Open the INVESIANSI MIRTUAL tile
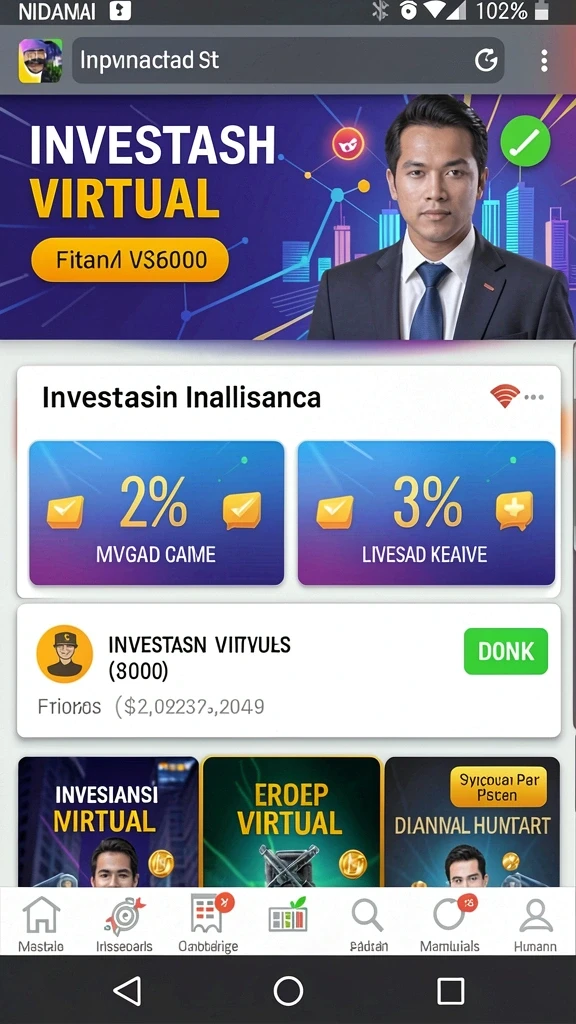This screenshot has width=576, height=1024. point(108,822)
